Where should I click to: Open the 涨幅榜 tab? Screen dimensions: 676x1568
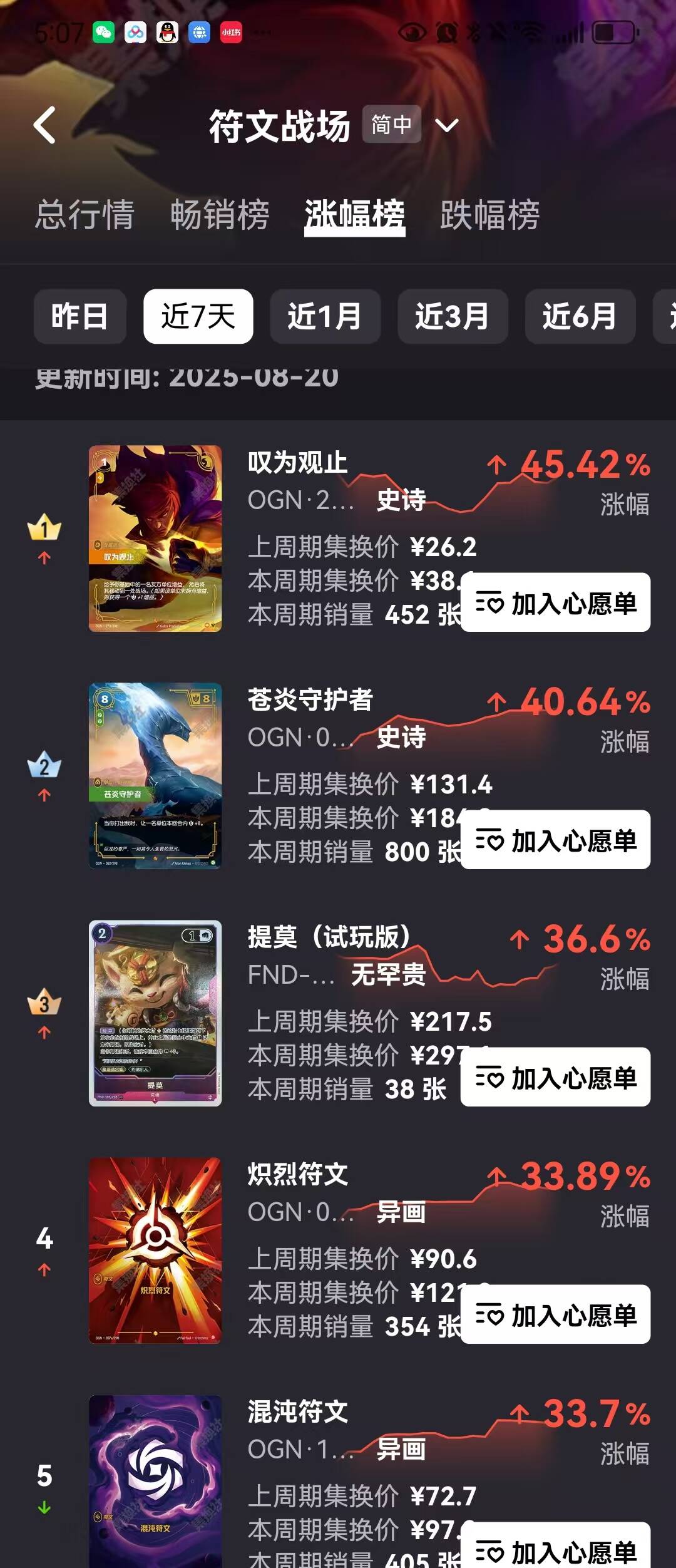[354, 215]
